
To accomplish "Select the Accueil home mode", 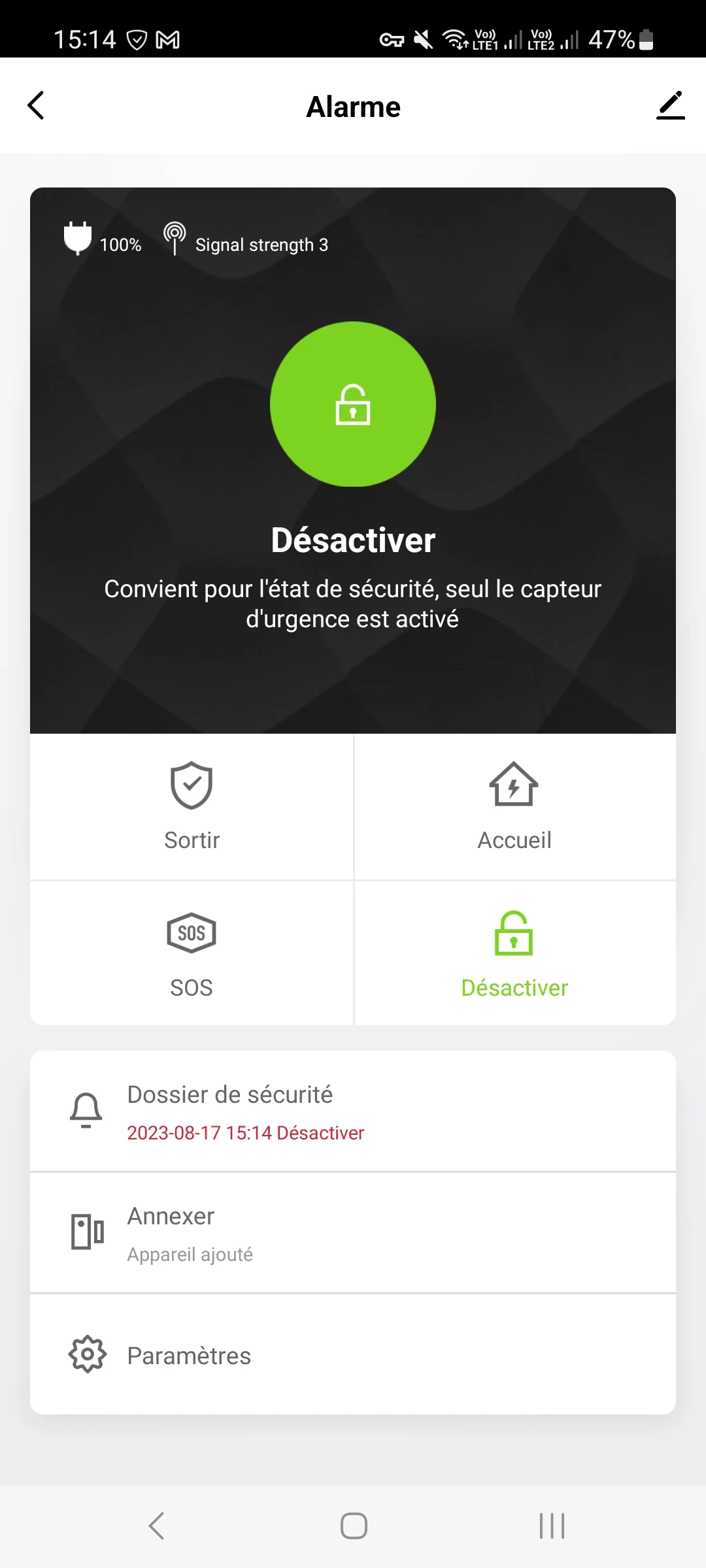I will pyautogui.click(x=514, y=807).
